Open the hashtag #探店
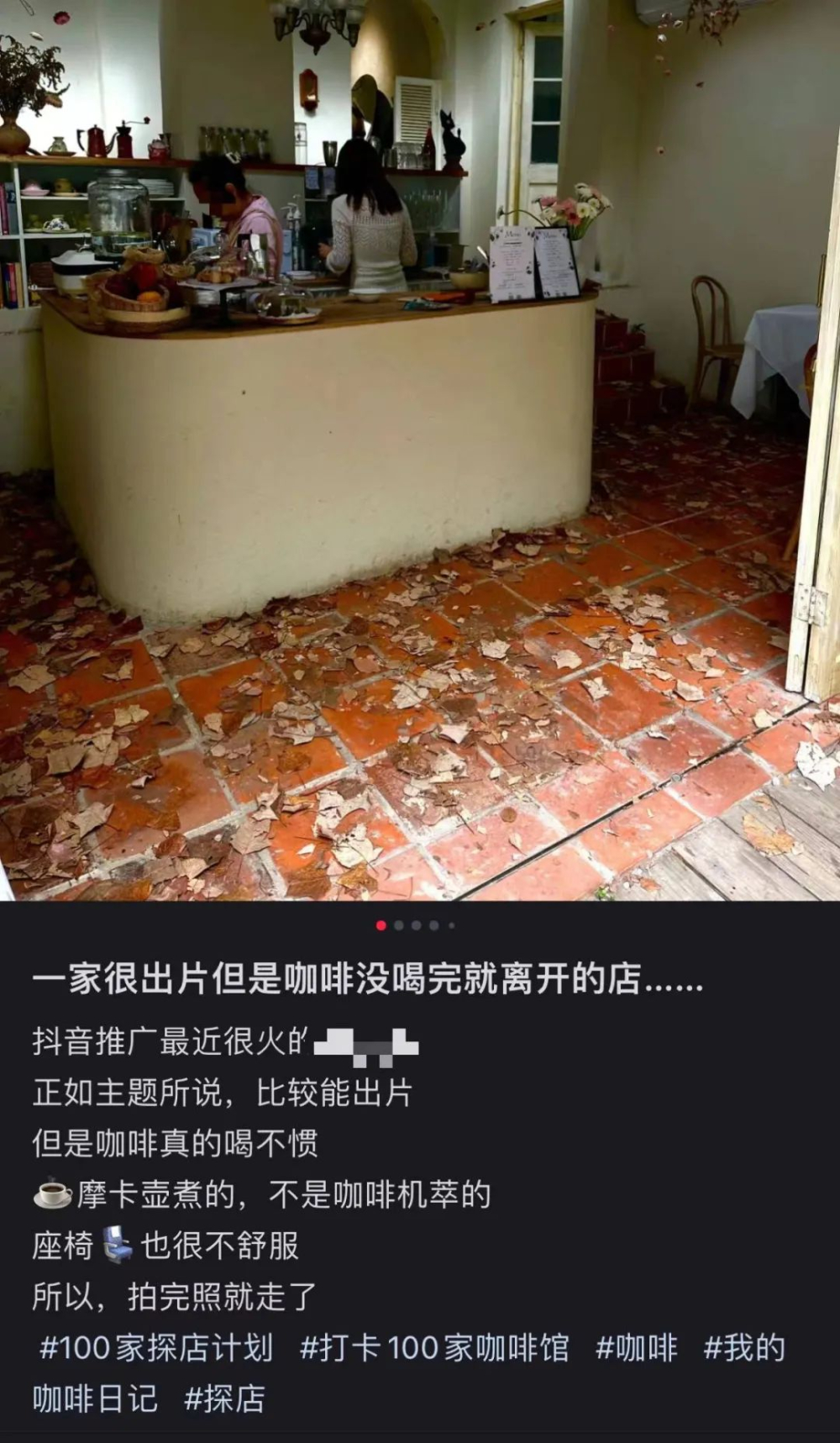840x1443 pixels. 224,1398
